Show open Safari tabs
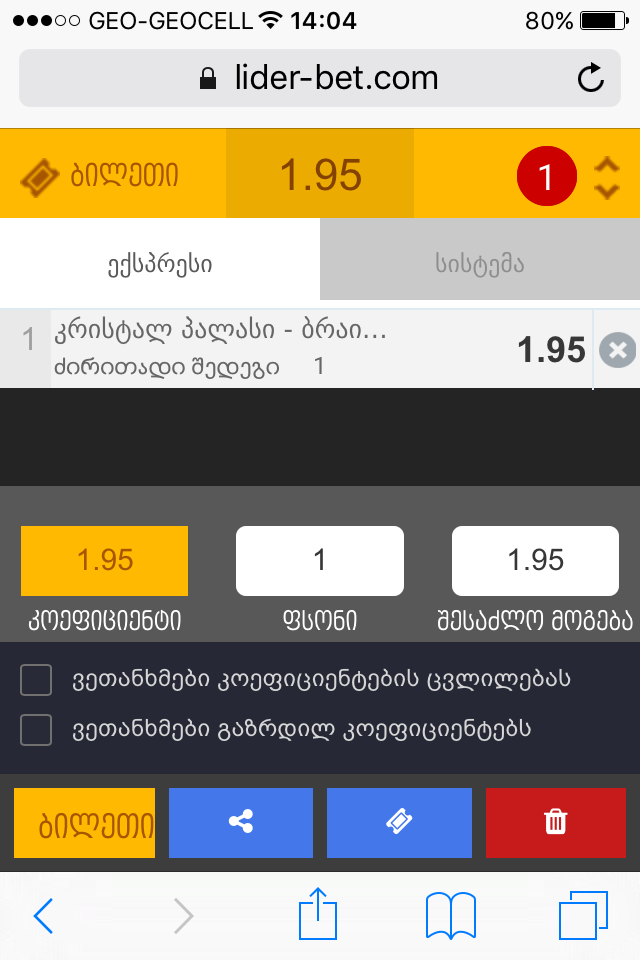The width and height of the screenshot is (640, 960). click(583, 915)
